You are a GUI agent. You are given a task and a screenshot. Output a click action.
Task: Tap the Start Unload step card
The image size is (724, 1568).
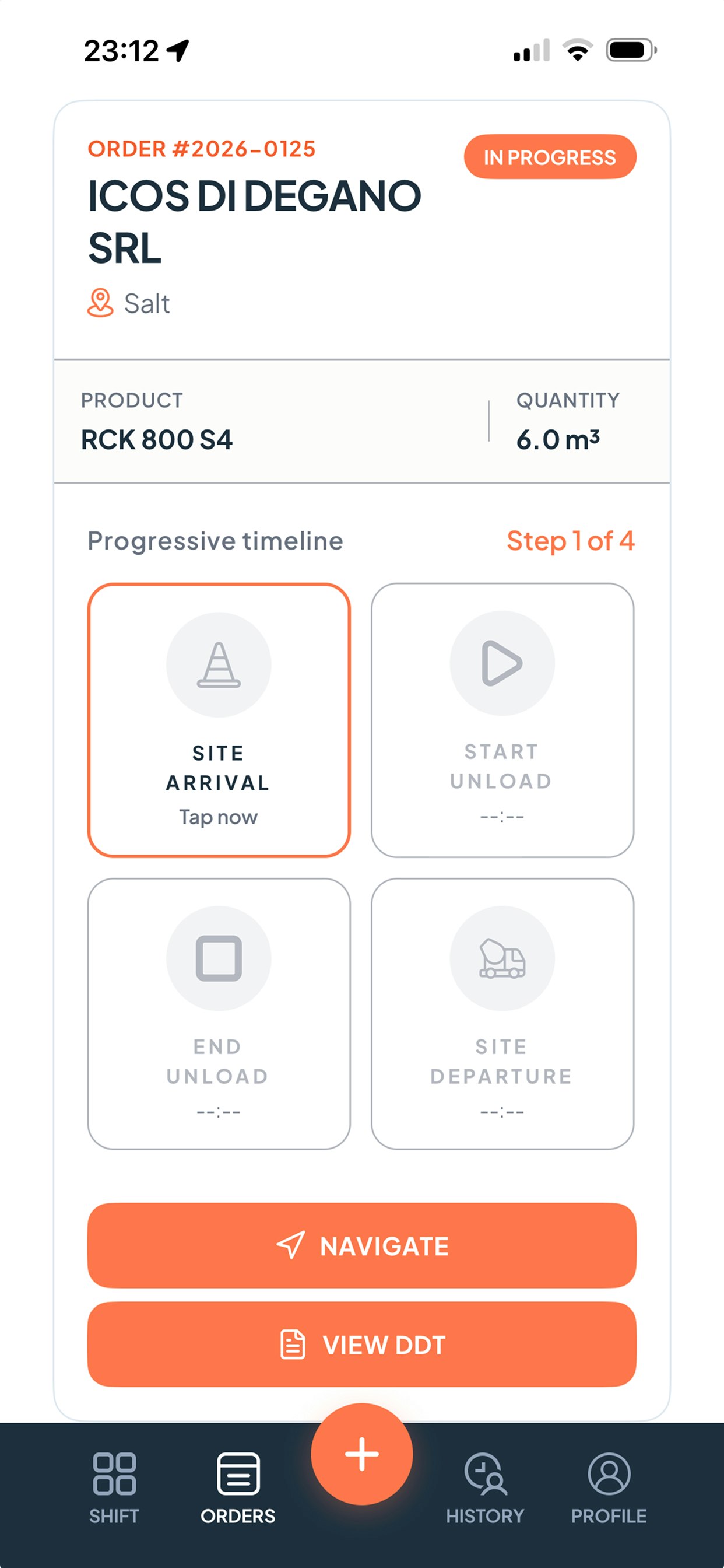point(502,720)
